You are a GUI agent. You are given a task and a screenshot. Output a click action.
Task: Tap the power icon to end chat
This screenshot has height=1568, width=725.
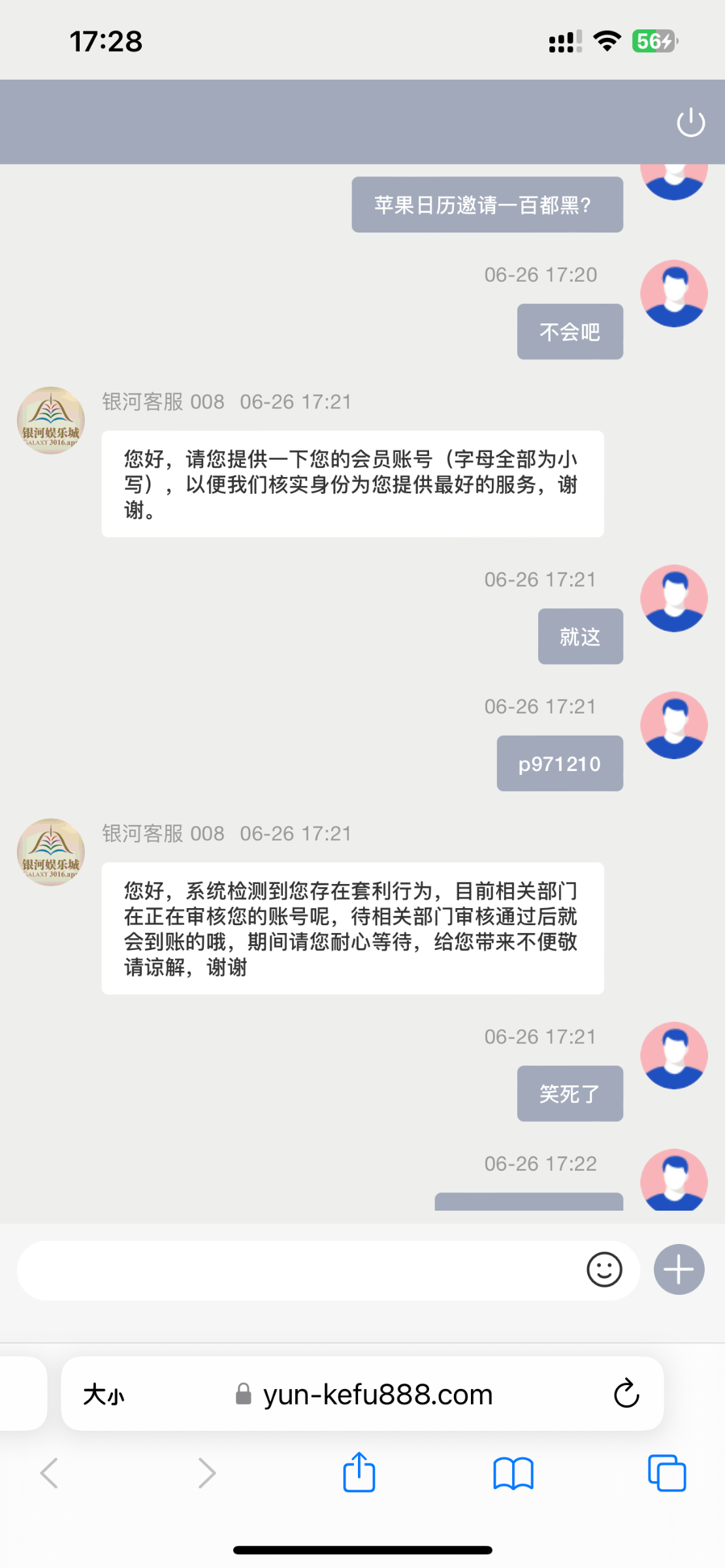[x=690, y=123]
